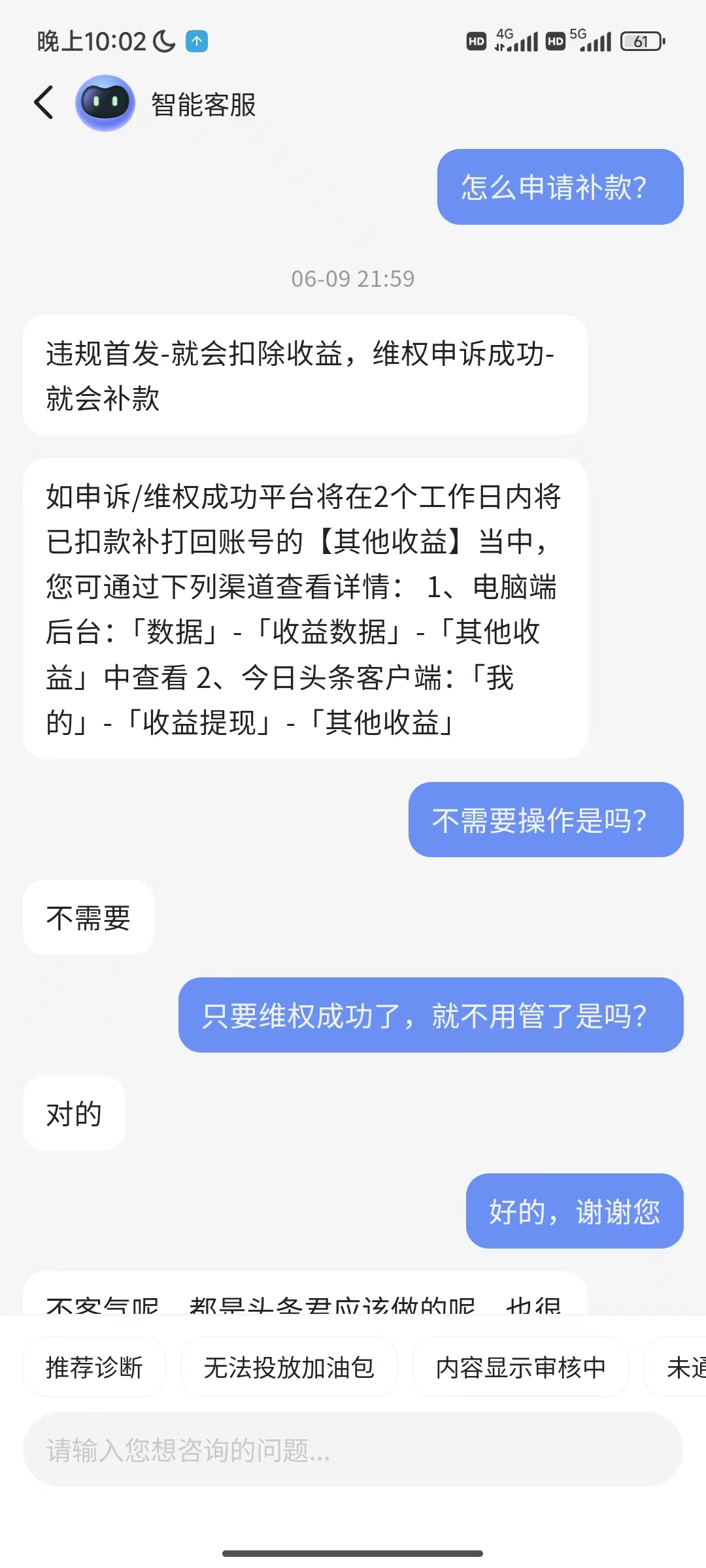Tap the 智能客服 chat title

(x=203, y=103)
